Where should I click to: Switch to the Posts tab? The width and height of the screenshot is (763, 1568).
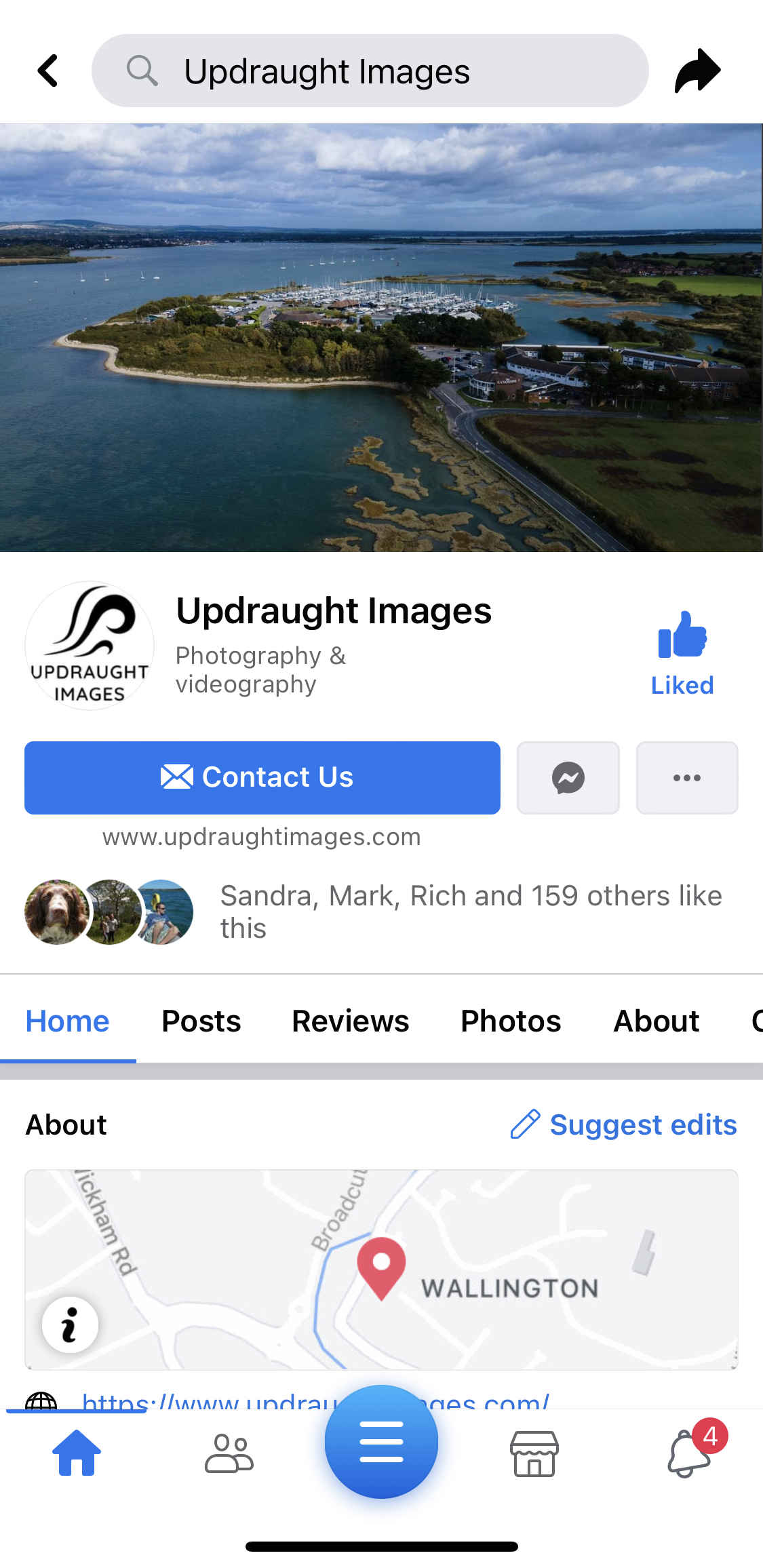pos(201,1021)
